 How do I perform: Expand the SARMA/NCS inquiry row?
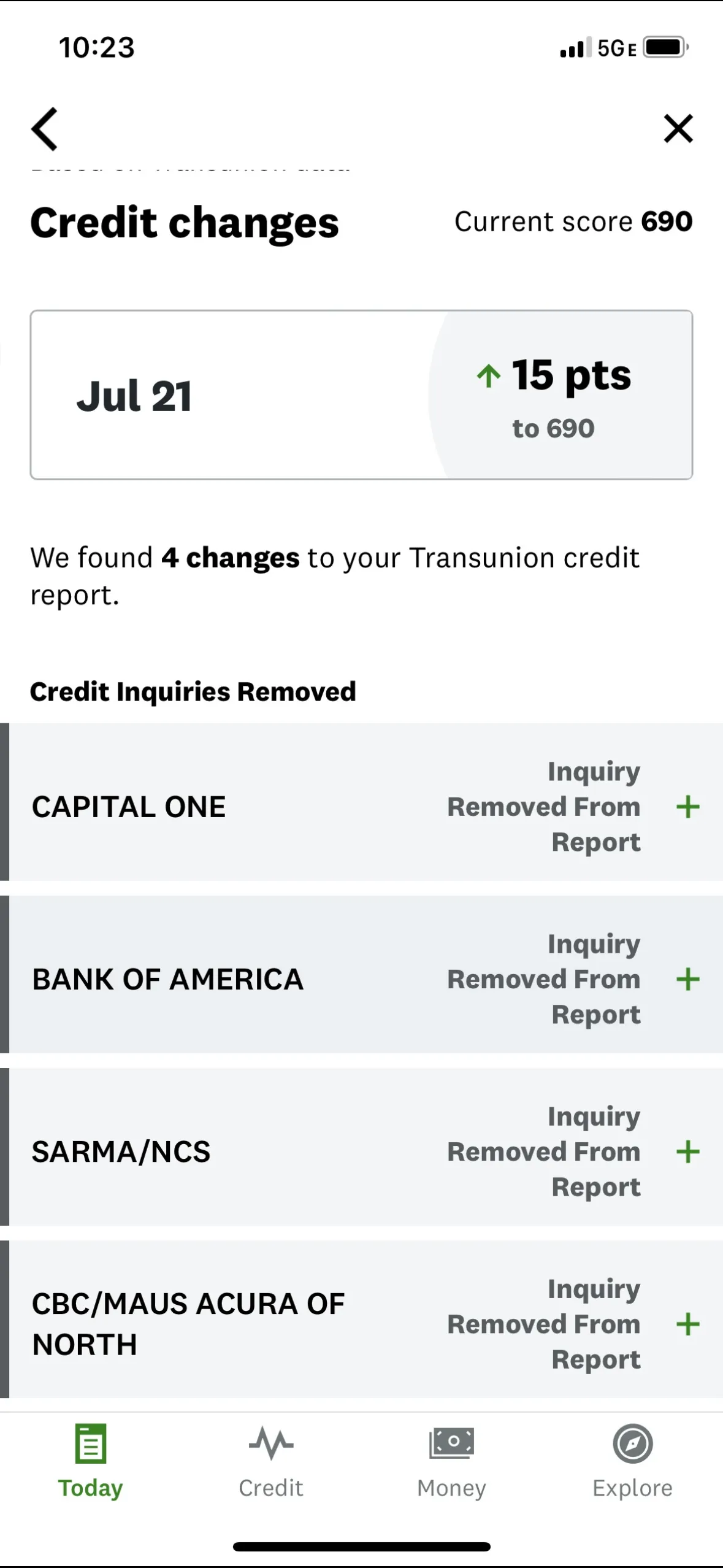[x=687, y=1151]
